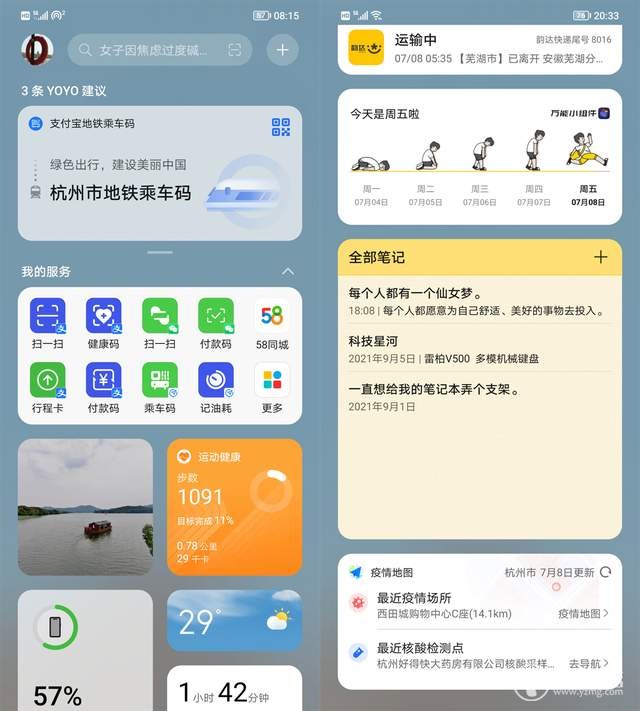Open 记油耗 shortcut
The width and height of the screenshot is (640, 711).
coord(215,387)
